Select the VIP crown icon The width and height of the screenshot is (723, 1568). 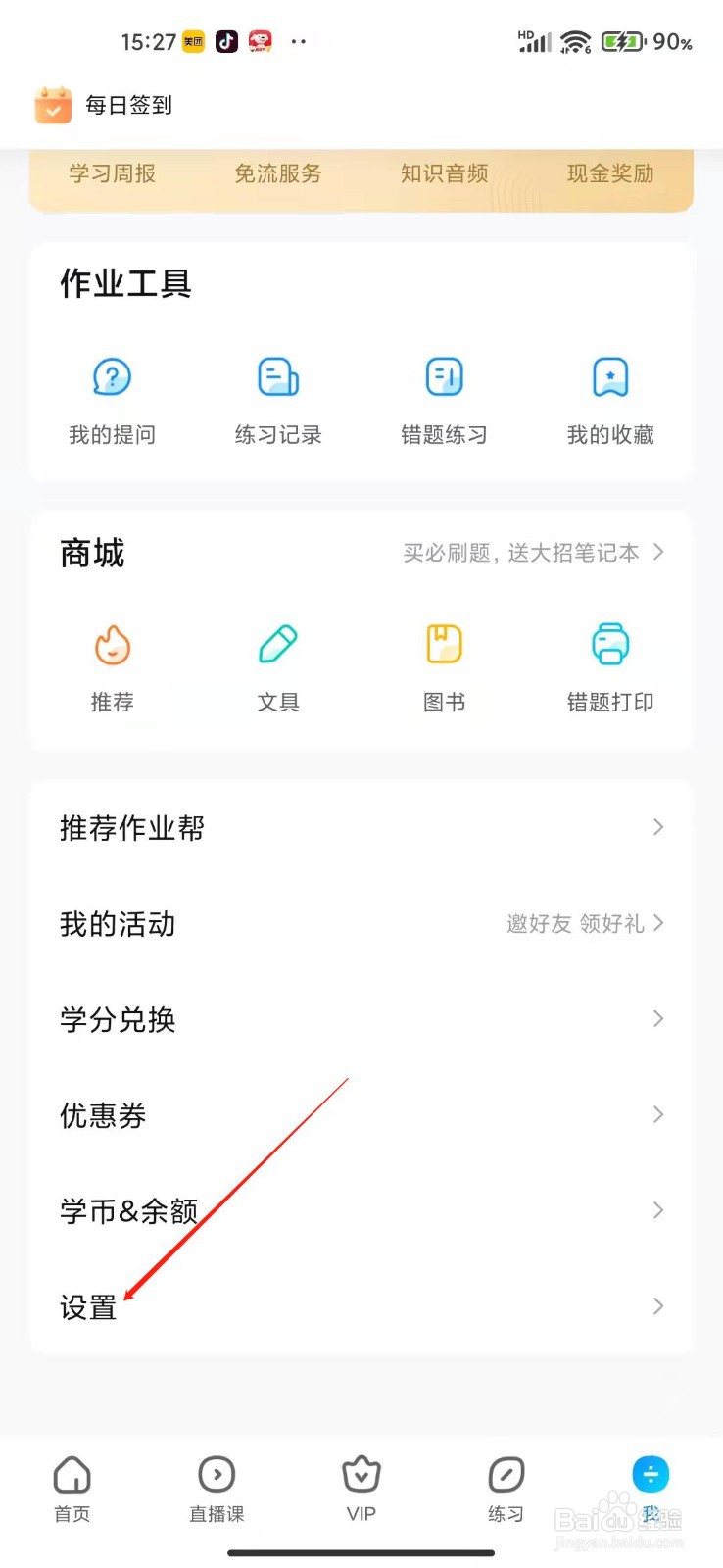click(361, 1471)
